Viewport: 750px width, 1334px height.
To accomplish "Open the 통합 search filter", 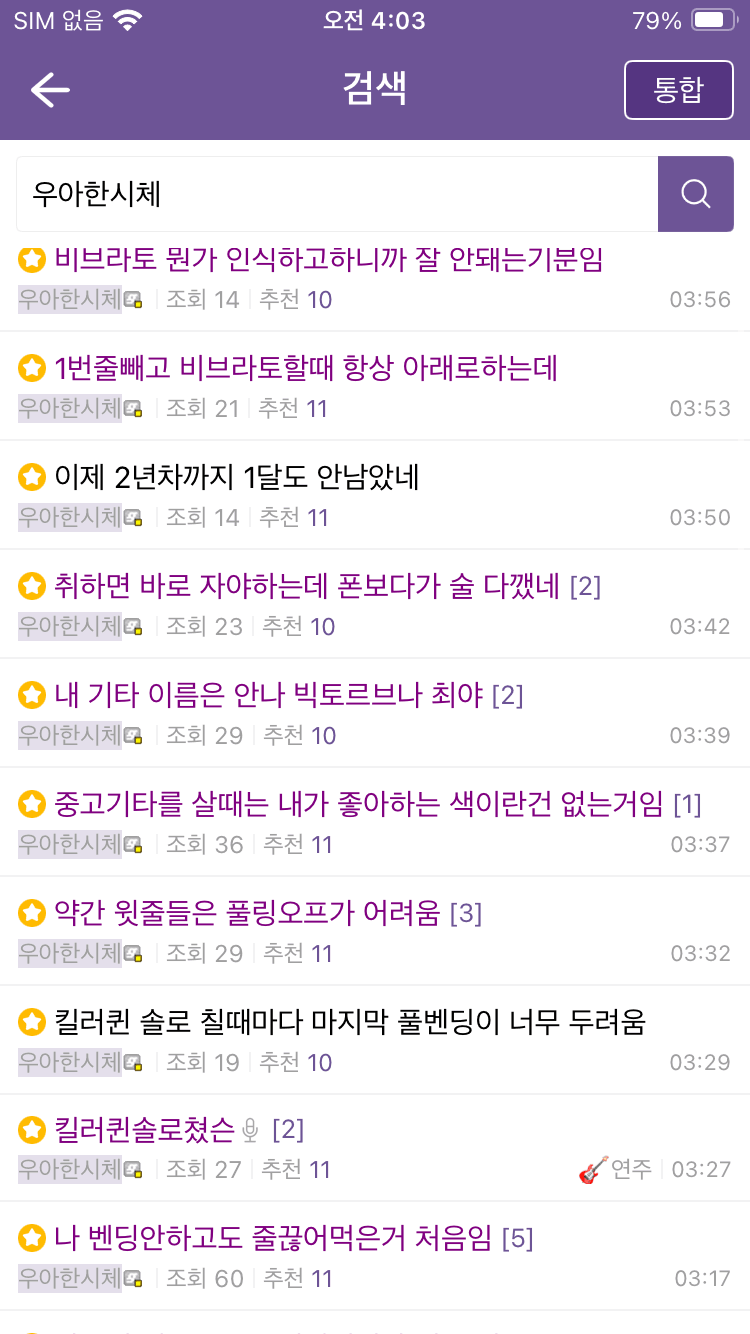I will (678, 90).
